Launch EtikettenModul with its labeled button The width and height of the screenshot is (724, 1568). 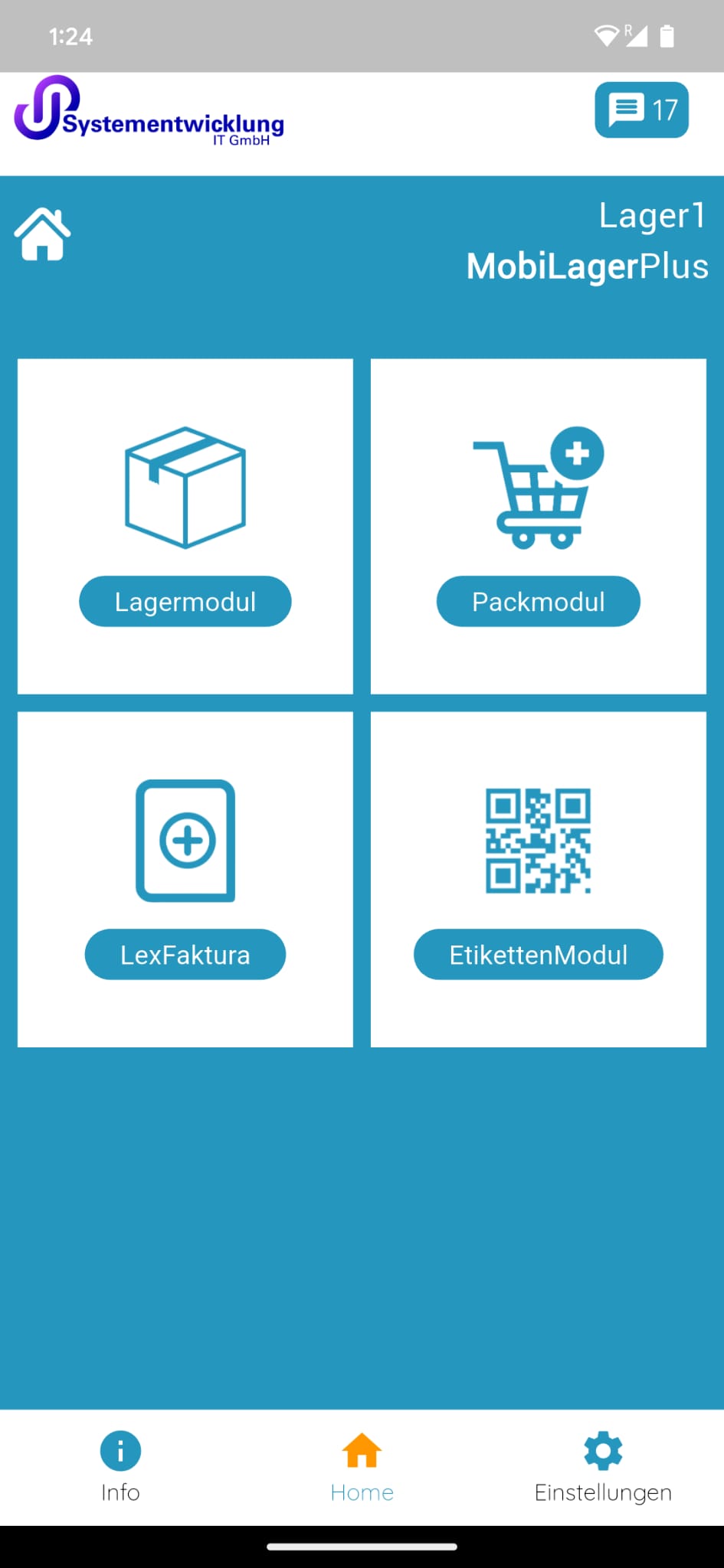[538, 954]
